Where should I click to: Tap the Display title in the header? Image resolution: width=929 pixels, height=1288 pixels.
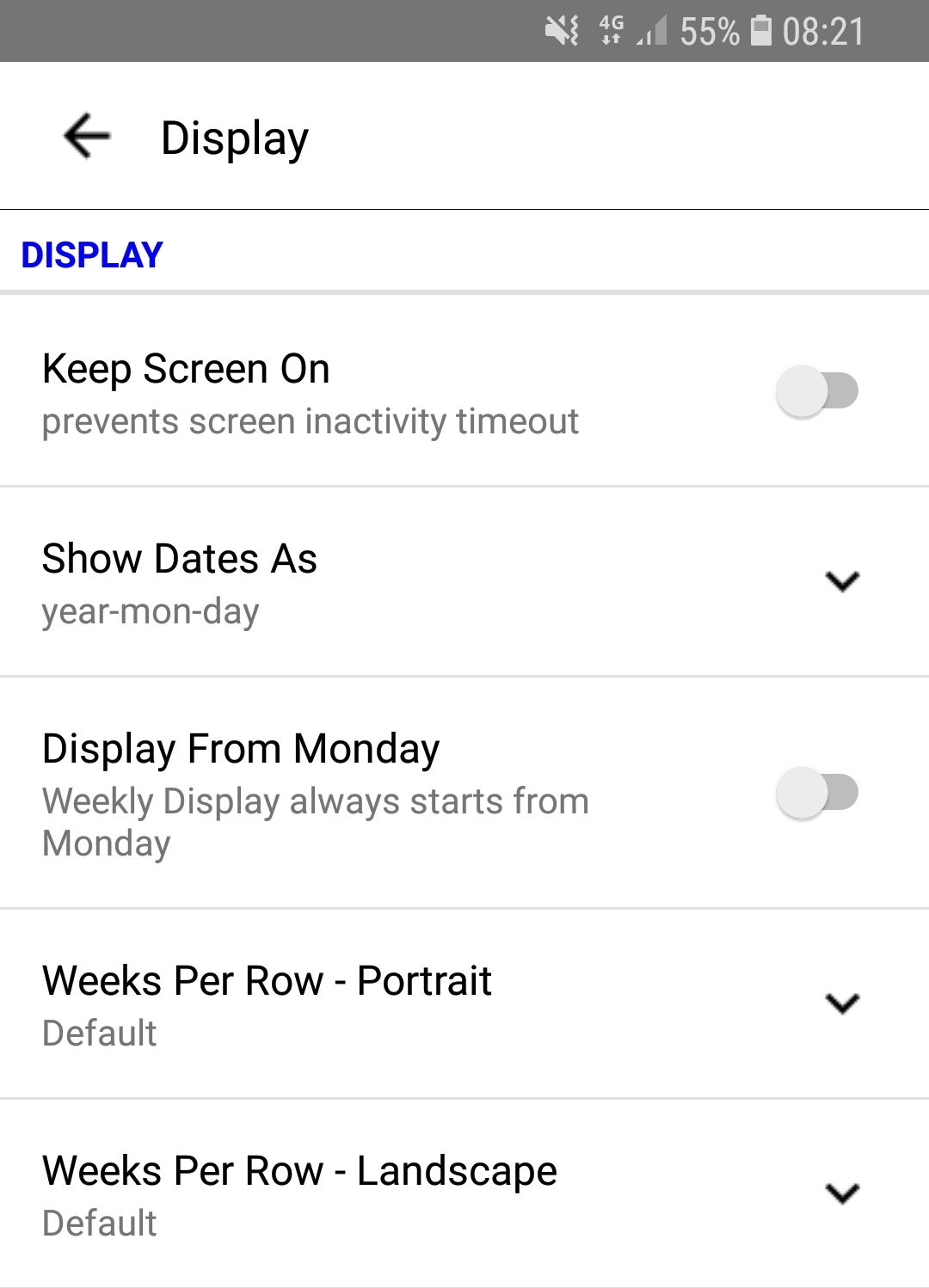[x=235, y=135]
